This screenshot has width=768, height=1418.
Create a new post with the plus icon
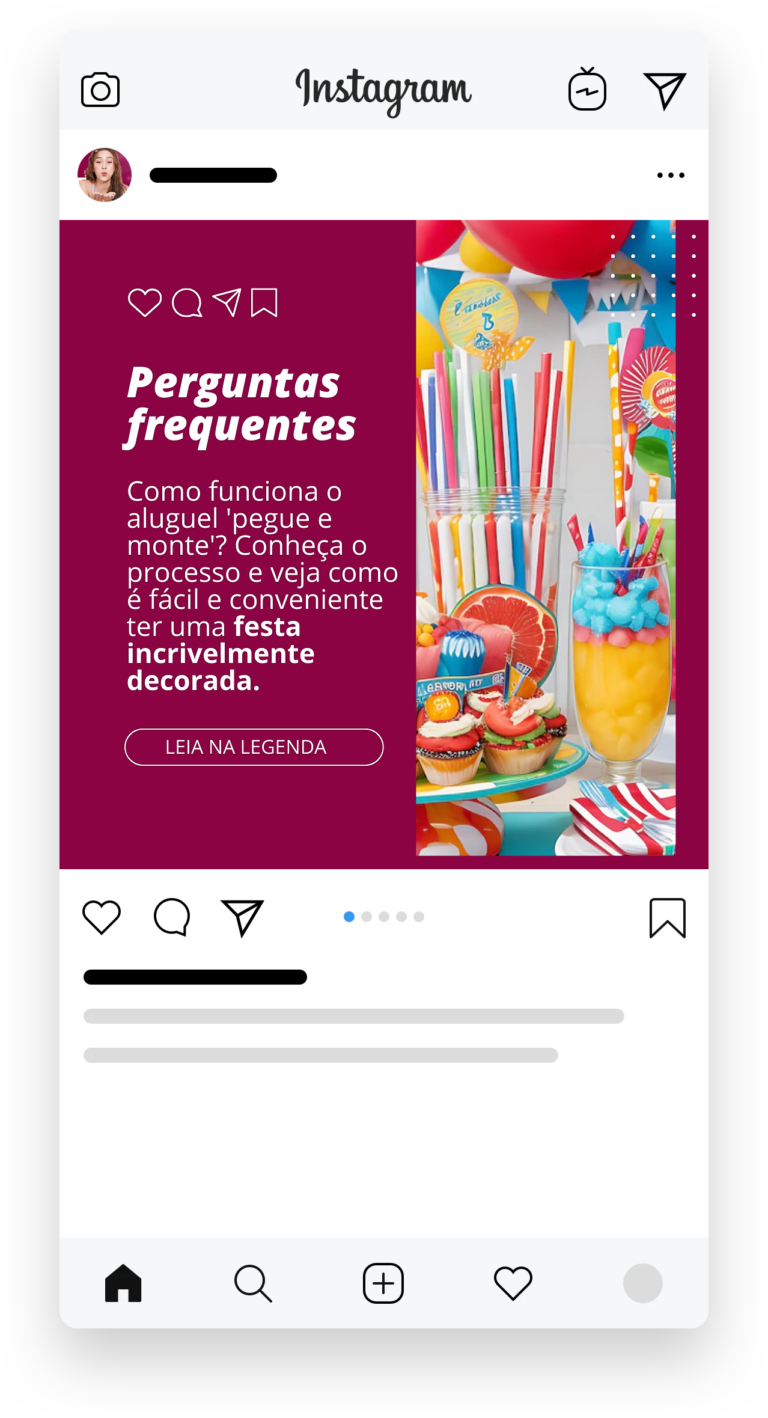pos(383,1283)
